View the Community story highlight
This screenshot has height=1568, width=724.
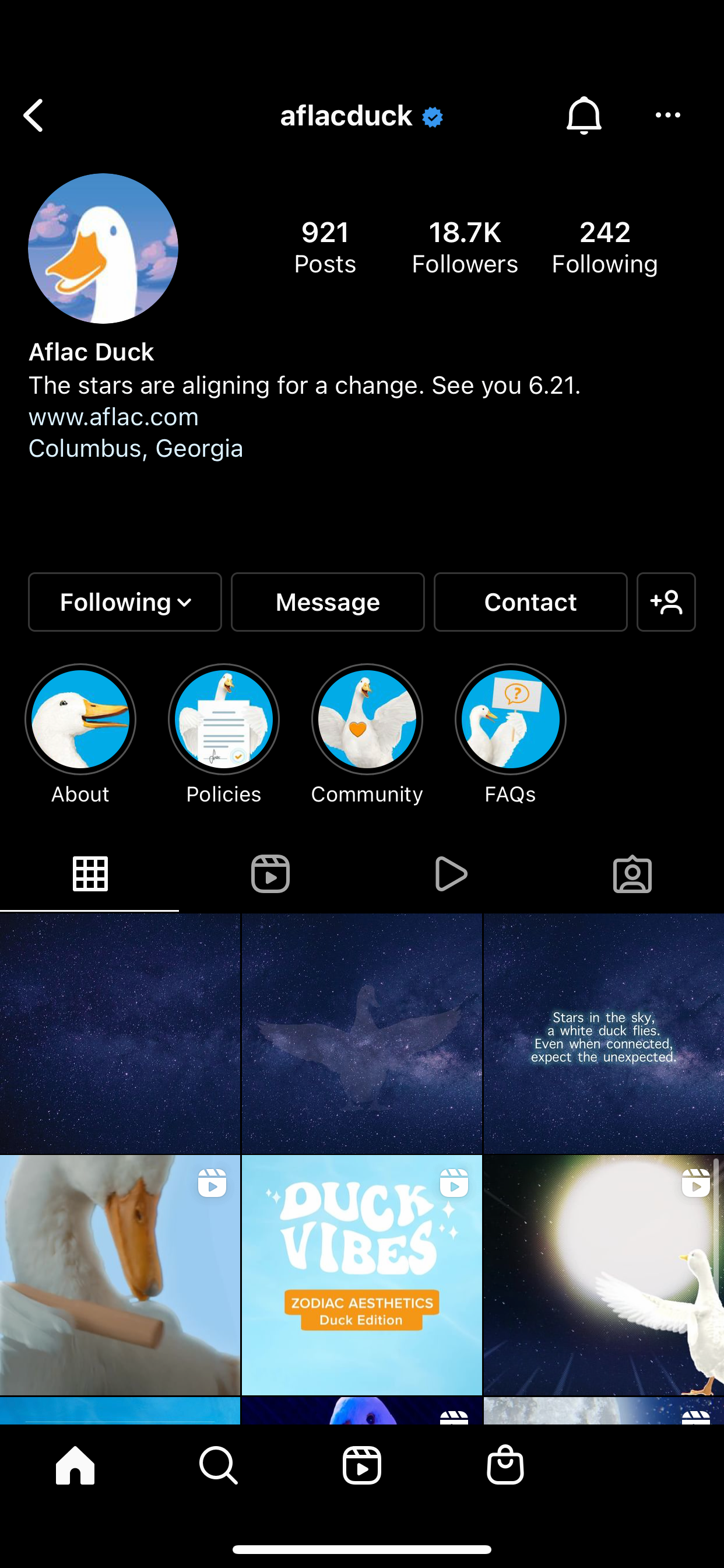(x=367, y=719)
